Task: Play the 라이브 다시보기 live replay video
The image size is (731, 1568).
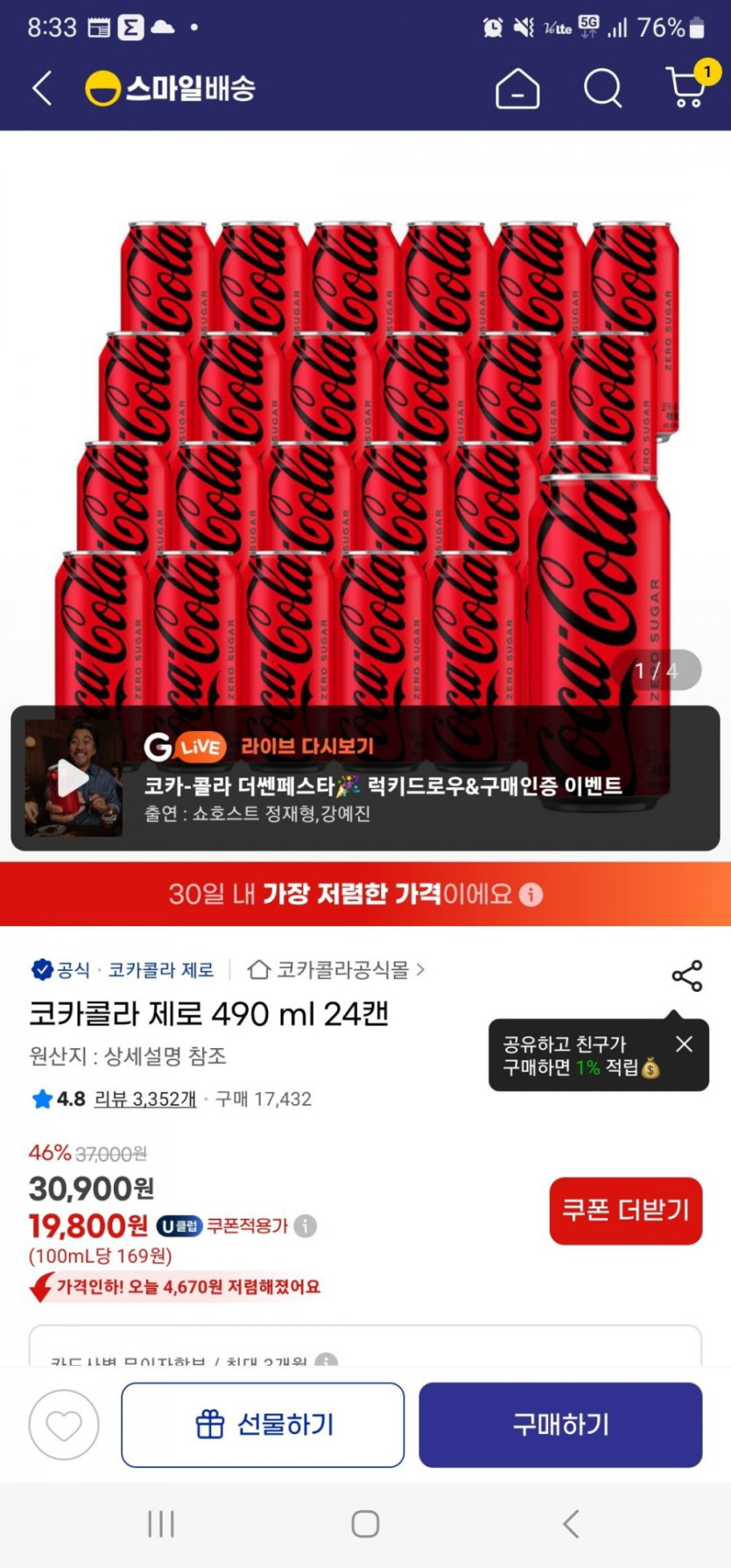Action: [73, 780]
